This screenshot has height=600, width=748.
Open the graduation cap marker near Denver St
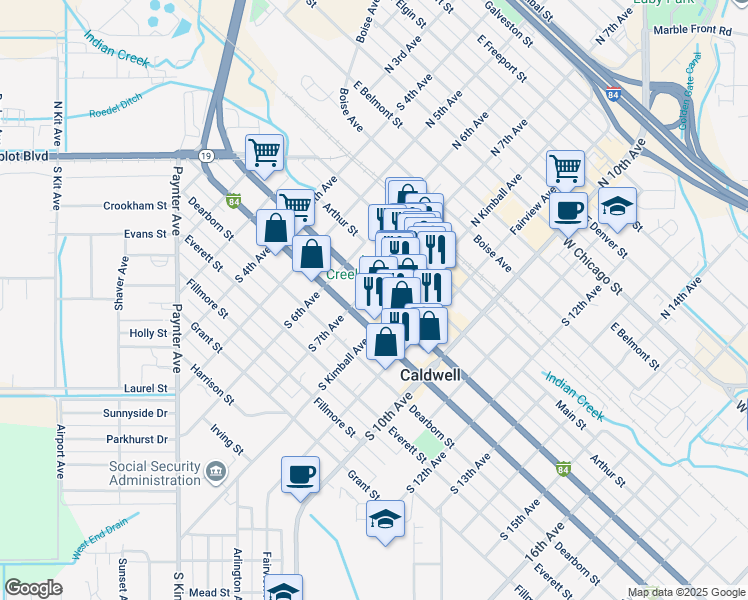click(617, 207)
